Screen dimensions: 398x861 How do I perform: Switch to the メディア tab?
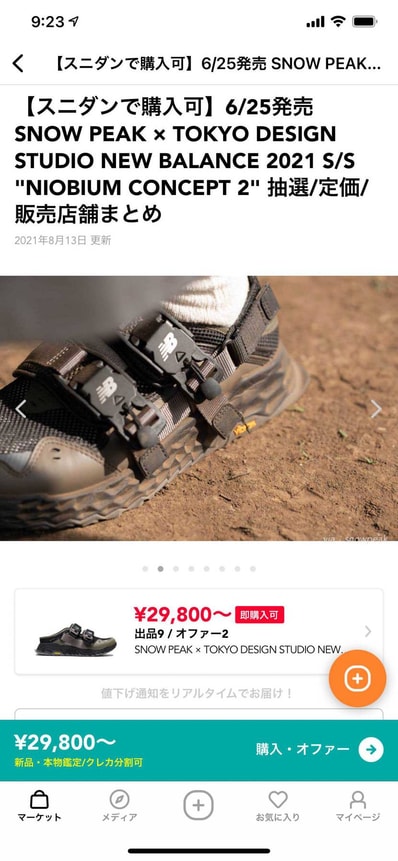tap(119, 806)
